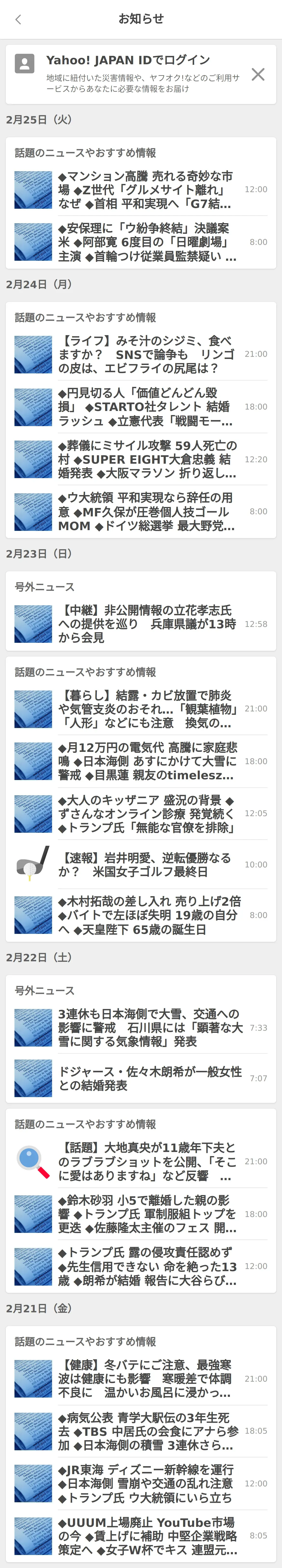This screenshot has width=282, height=1568.
Task: Open the 安保理に「ウ紛争終結」決議案 news
Action: [x=146, y=242]
